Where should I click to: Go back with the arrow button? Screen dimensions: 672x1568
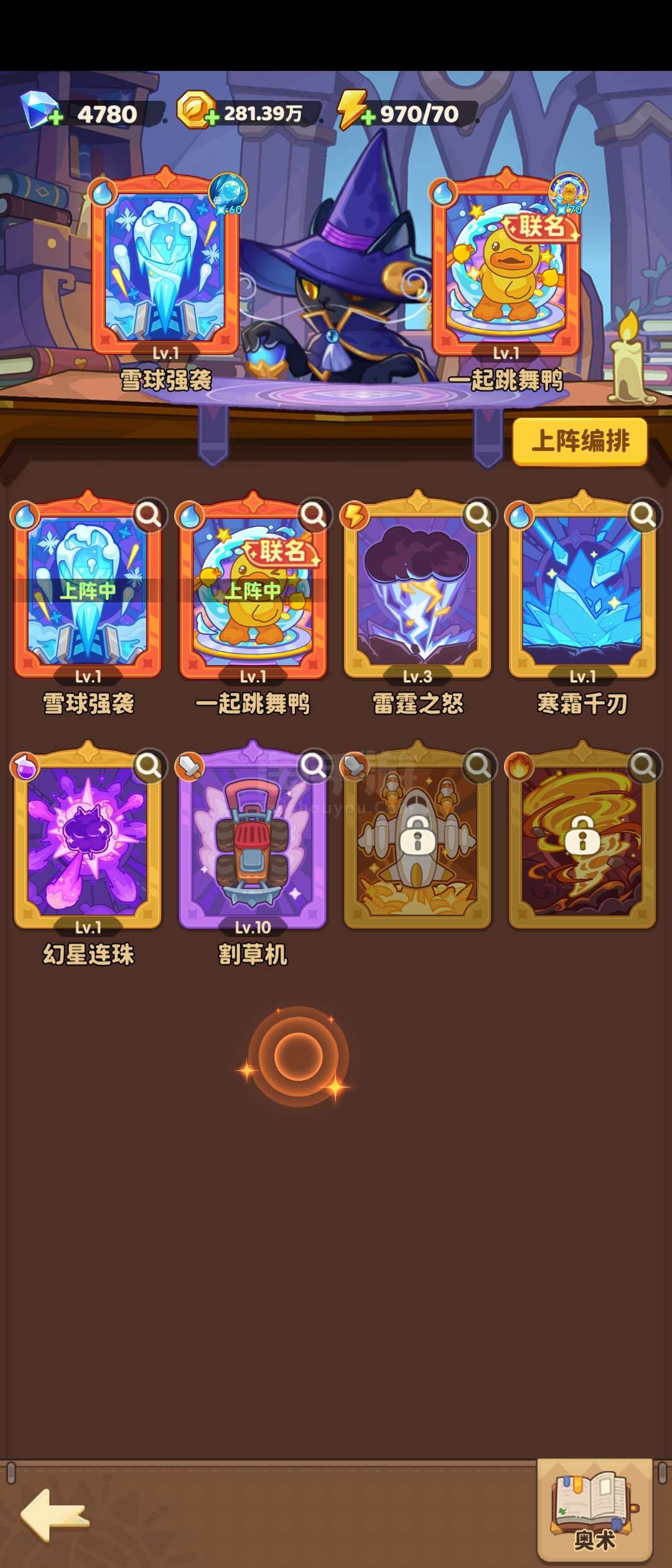coord(55,1516)
